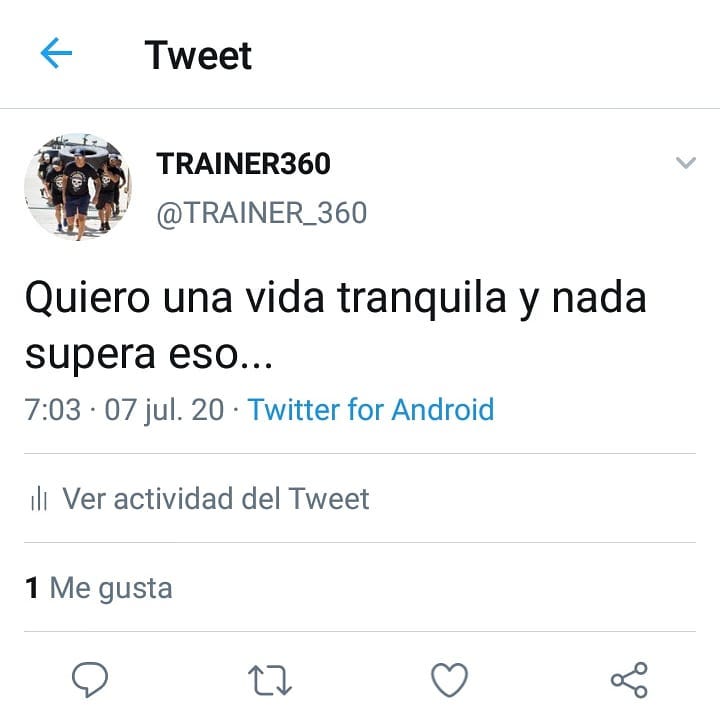720x720 pixels.
Task: Like the tweet with heart icon
Action: click(x=449, y=681)
